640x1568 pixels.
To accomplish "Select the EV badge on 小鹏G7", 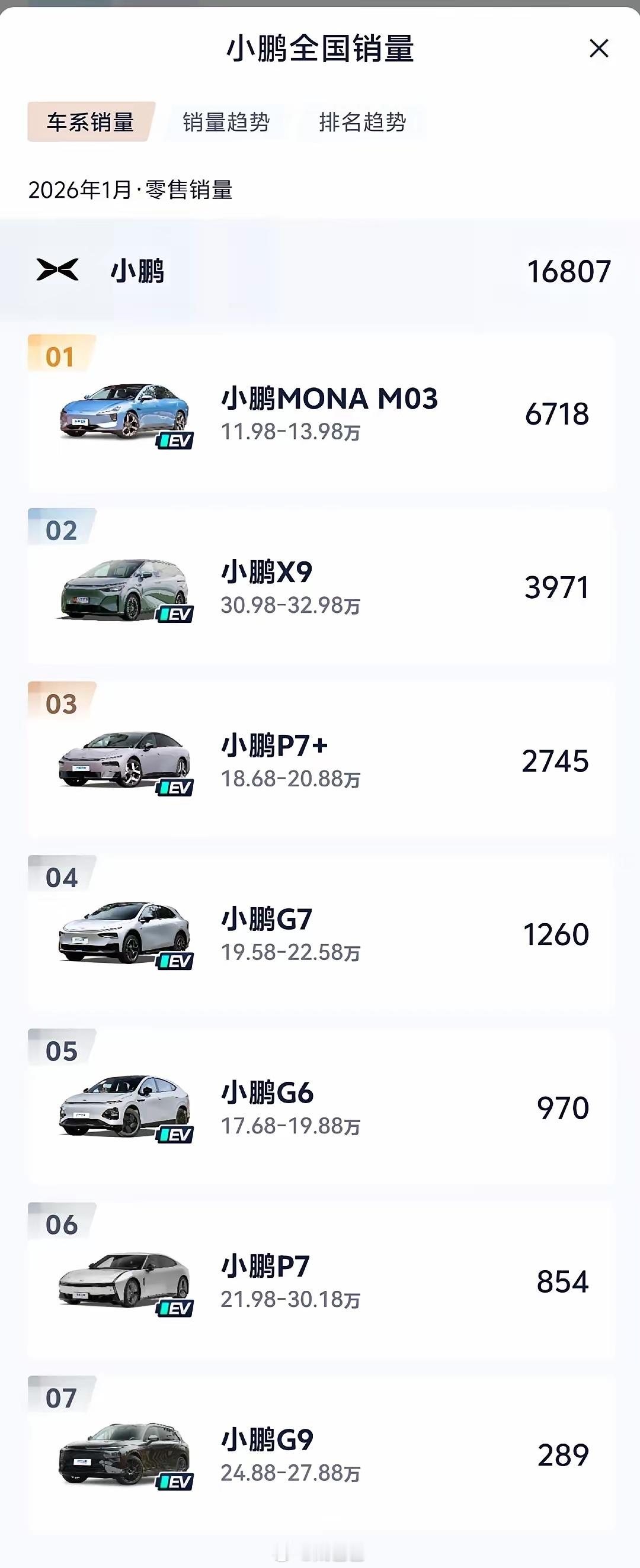I will 177,960.
